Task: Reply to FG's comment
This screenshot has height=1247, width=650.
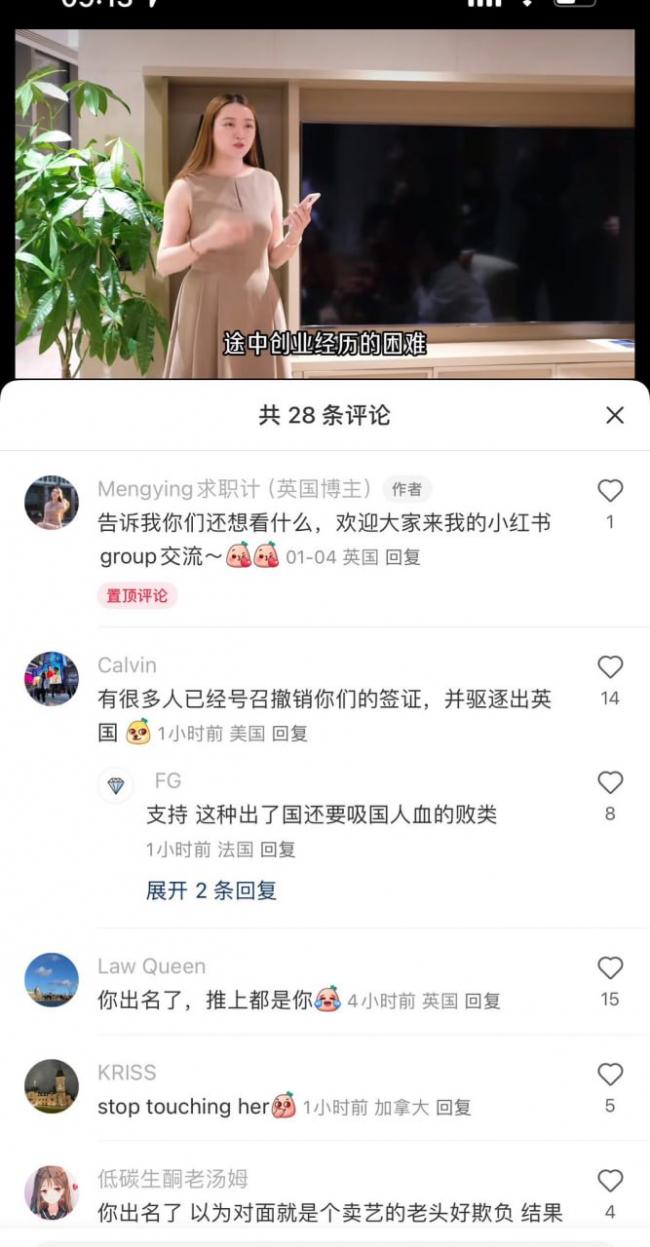Action: pyautogui.click(x=278, y=850)
